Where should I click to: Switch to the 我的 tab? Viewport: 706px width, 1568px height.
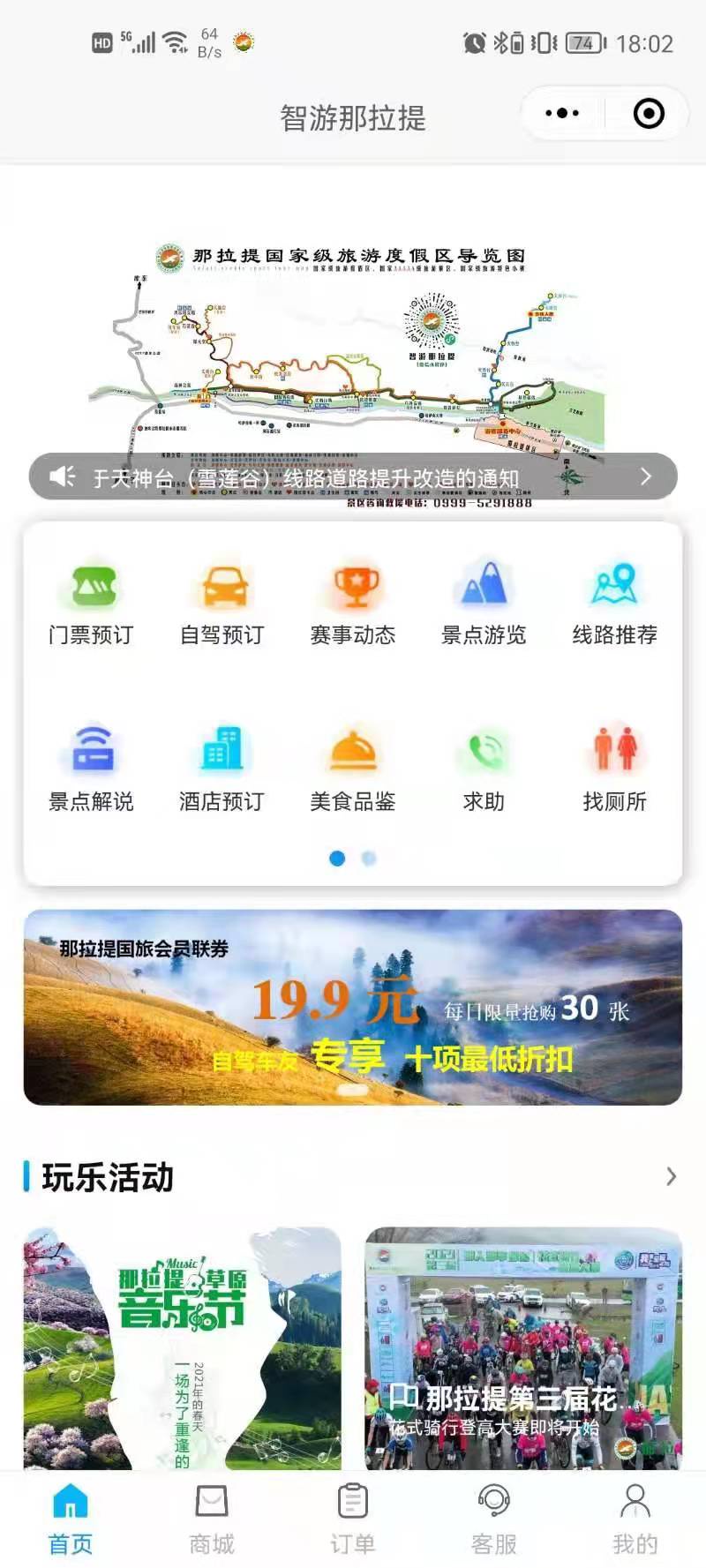point(635,1519)
